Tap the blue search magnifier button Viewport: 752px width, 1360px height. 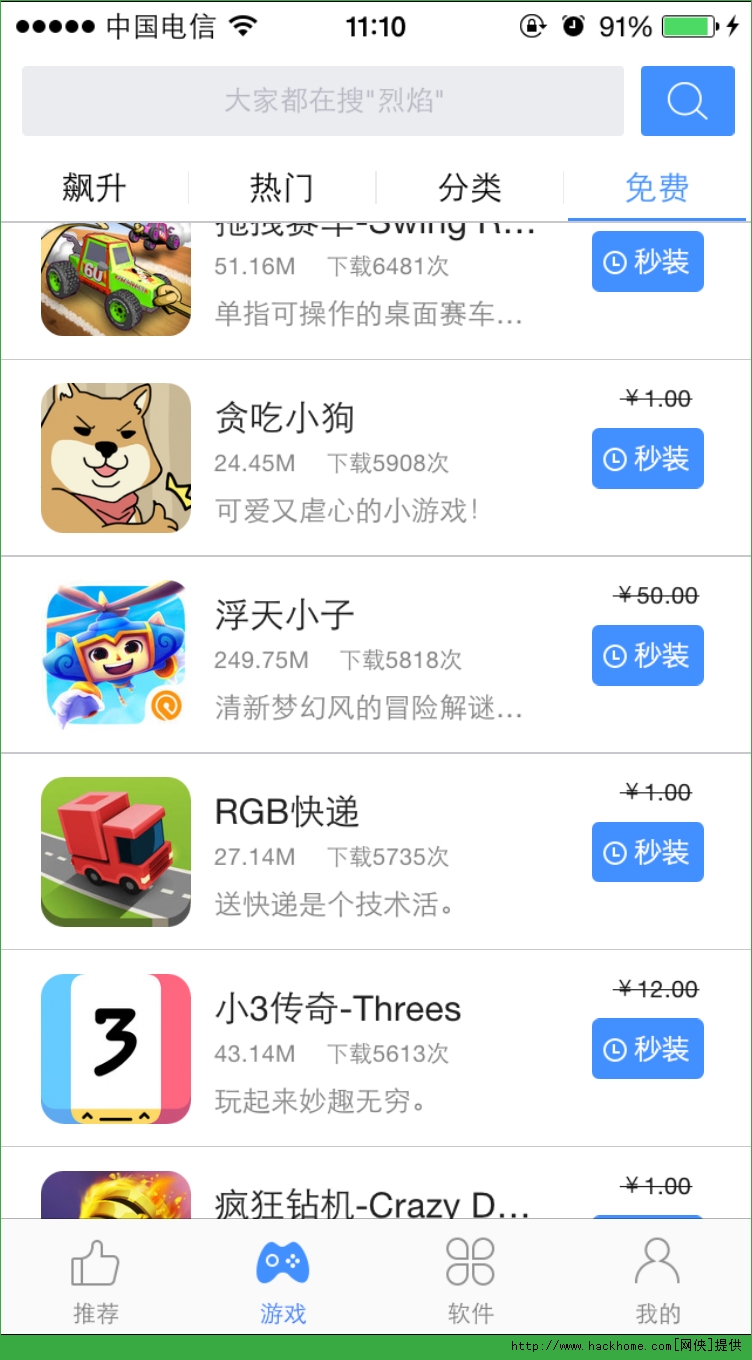pyautogui.click(x=687, y=101)
